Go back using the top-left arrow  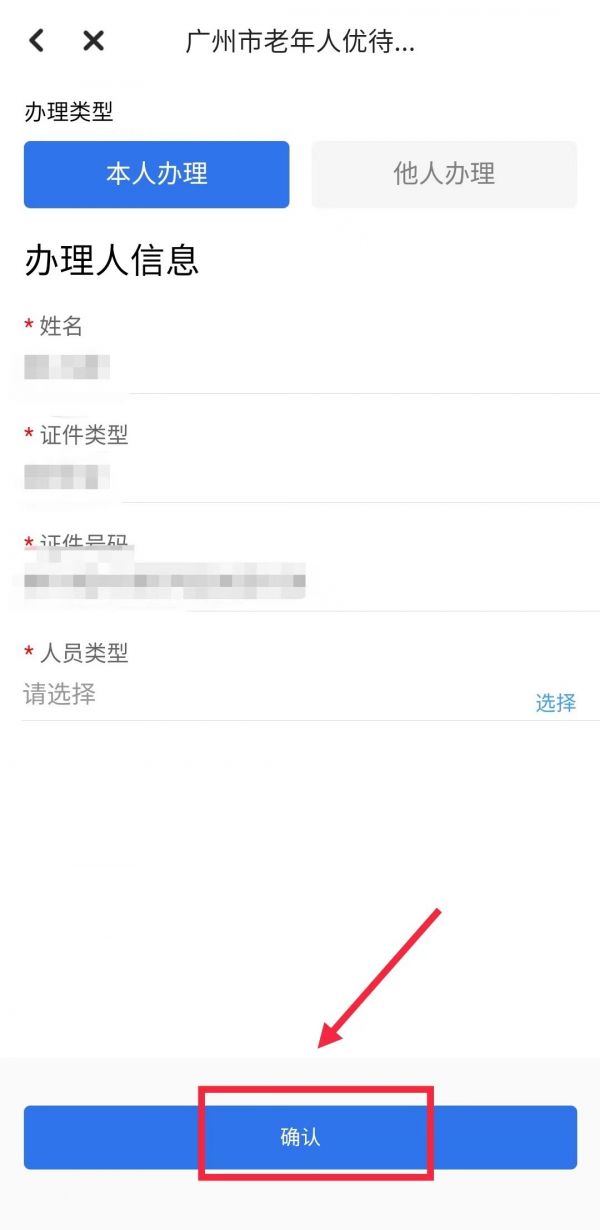click(x=37, y=41)
